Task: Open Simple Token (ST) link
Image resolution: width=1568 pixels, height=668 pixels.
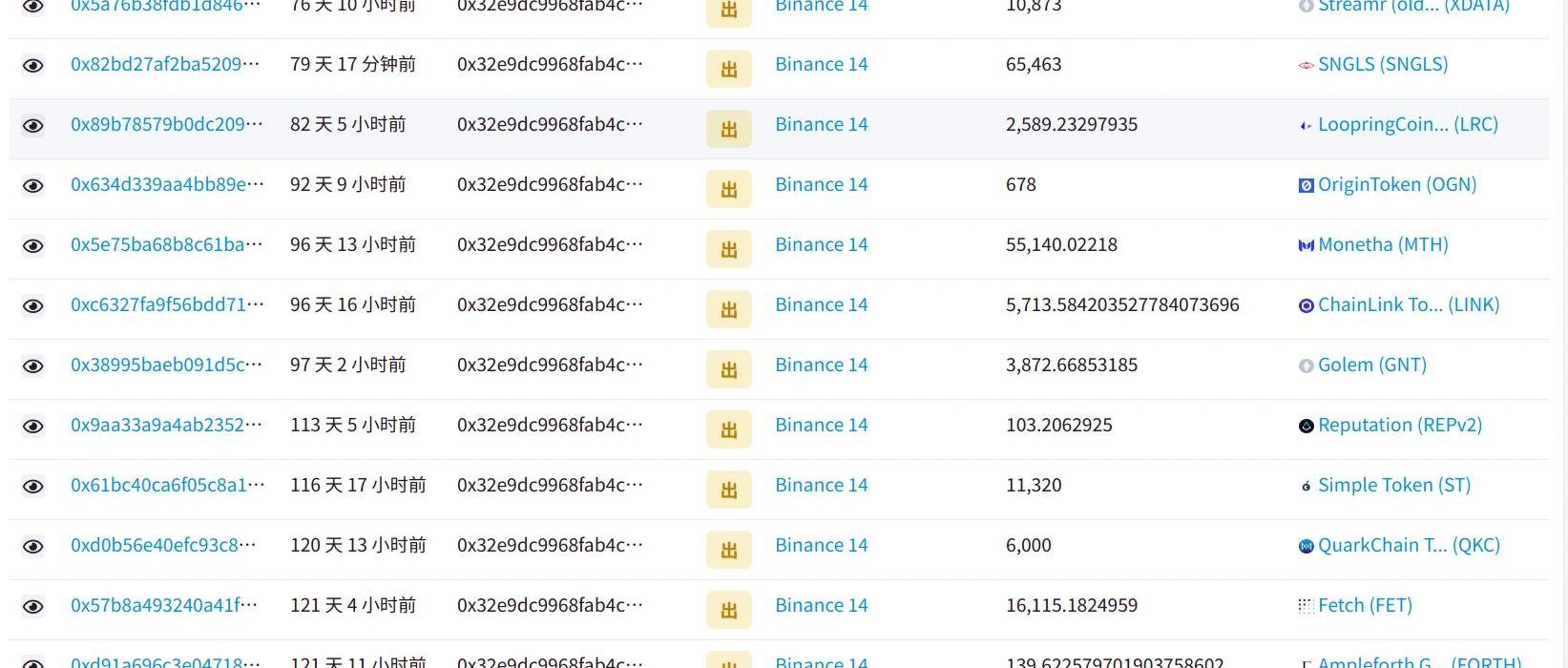Action: click(x=1393, y=485)
